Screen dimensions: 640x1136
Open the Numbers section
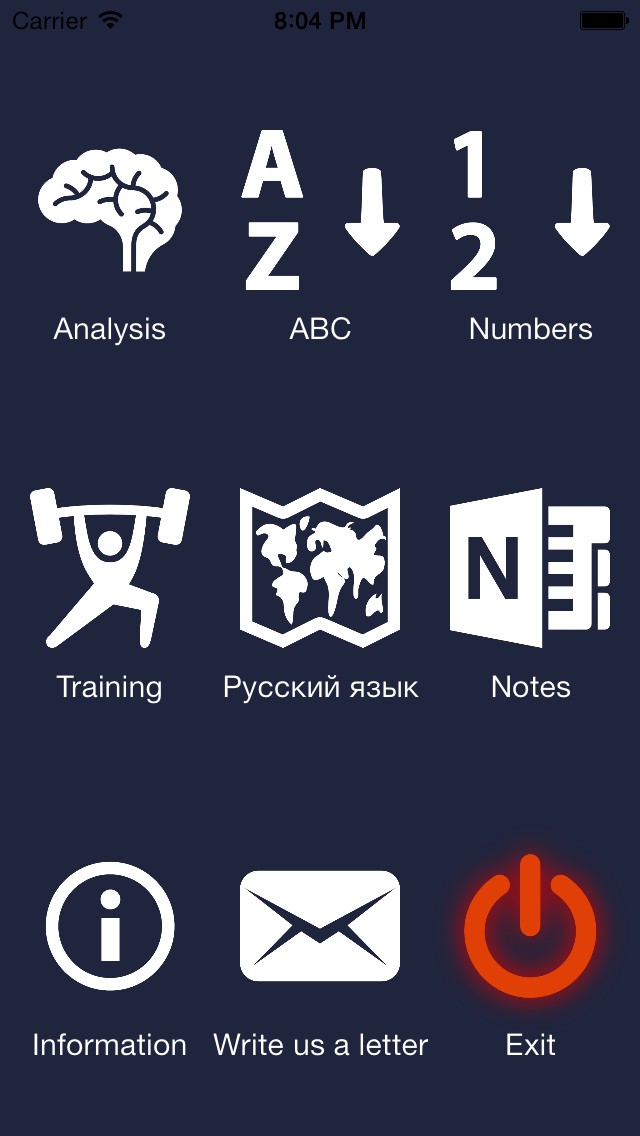tap(531, 210)
